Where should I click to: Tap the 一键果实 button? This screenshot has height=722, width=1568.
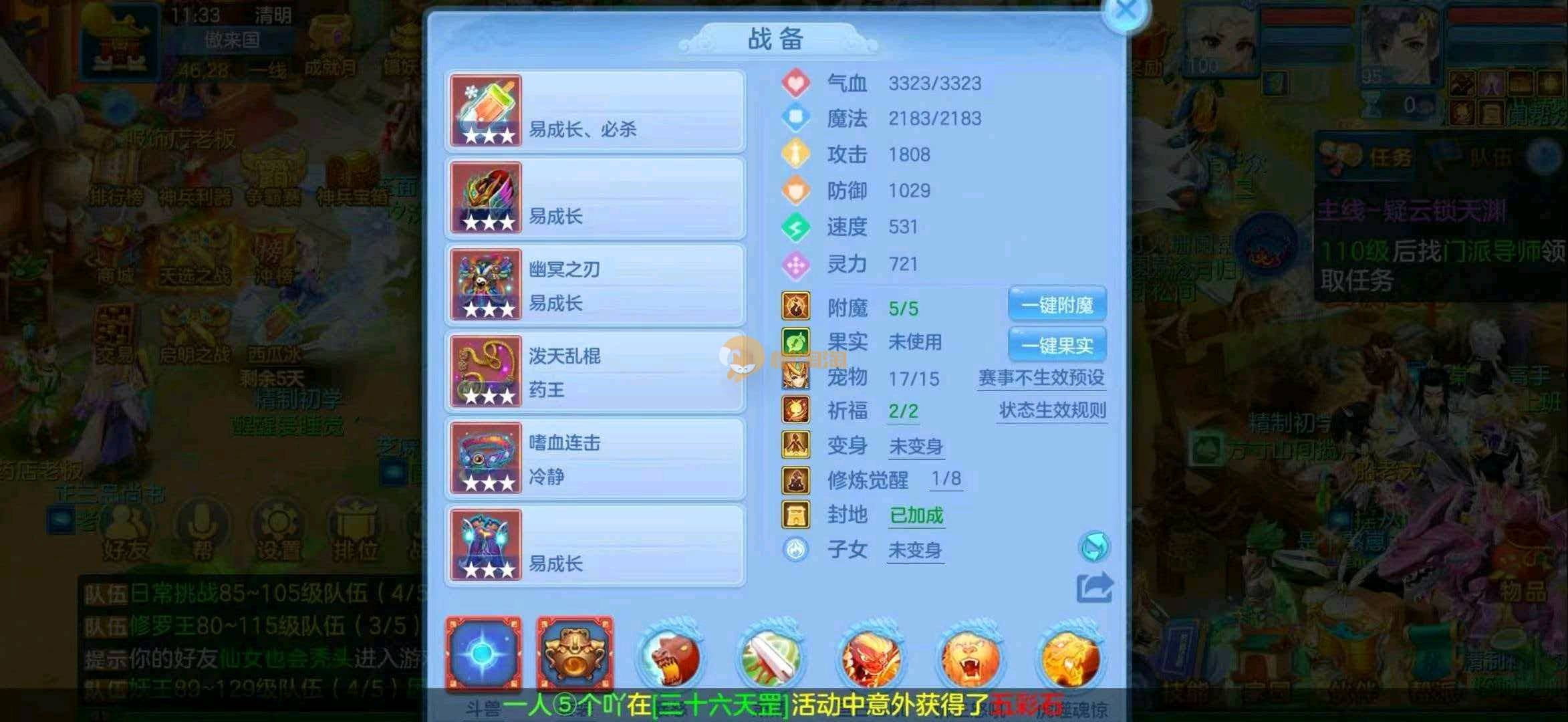1057,345
